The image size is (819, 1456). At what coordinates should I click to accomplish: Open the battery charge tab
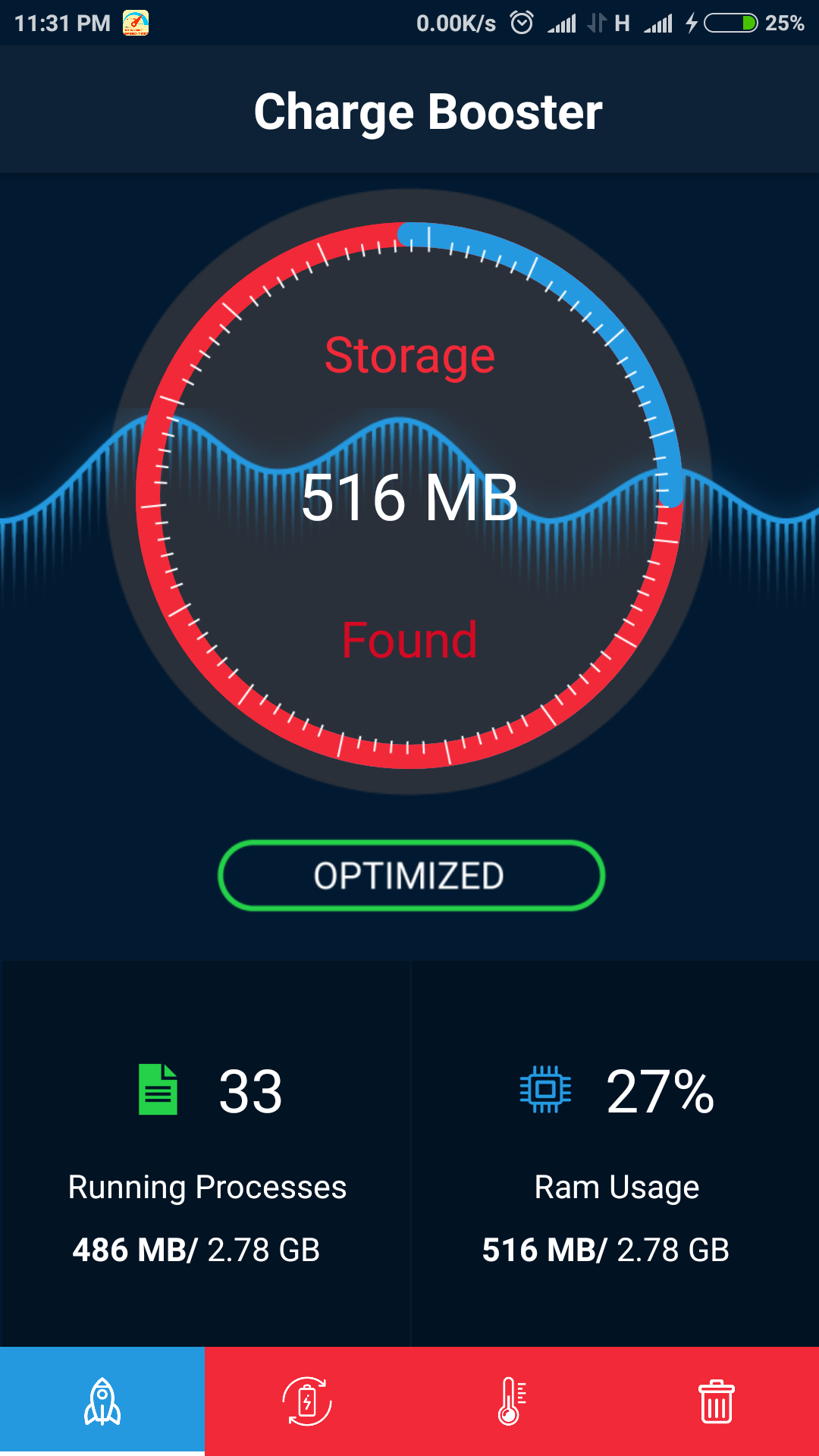point(307,1401)
